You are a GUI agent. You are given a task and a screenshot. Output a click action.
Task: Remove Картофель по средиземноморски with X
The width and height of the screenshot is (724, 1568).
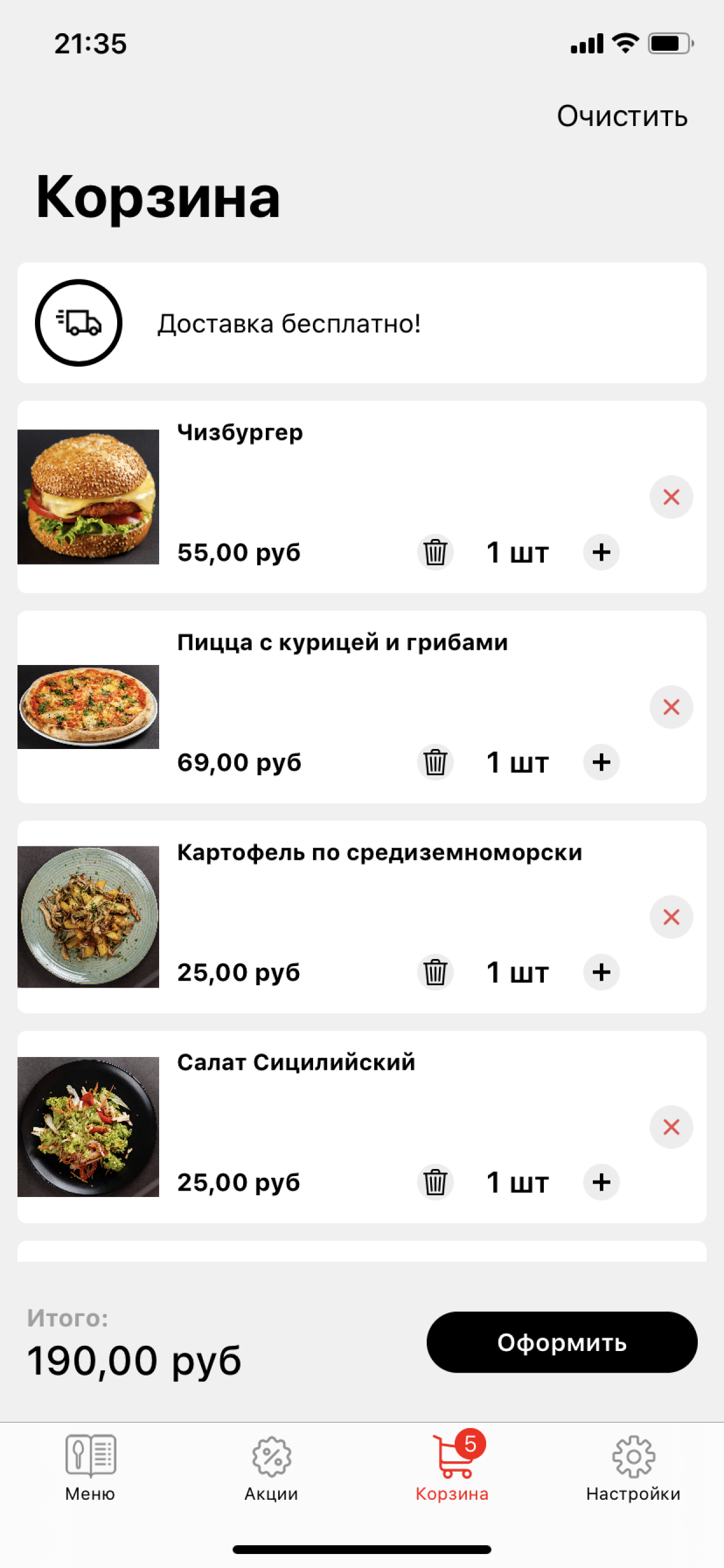[x=671, y=916]
